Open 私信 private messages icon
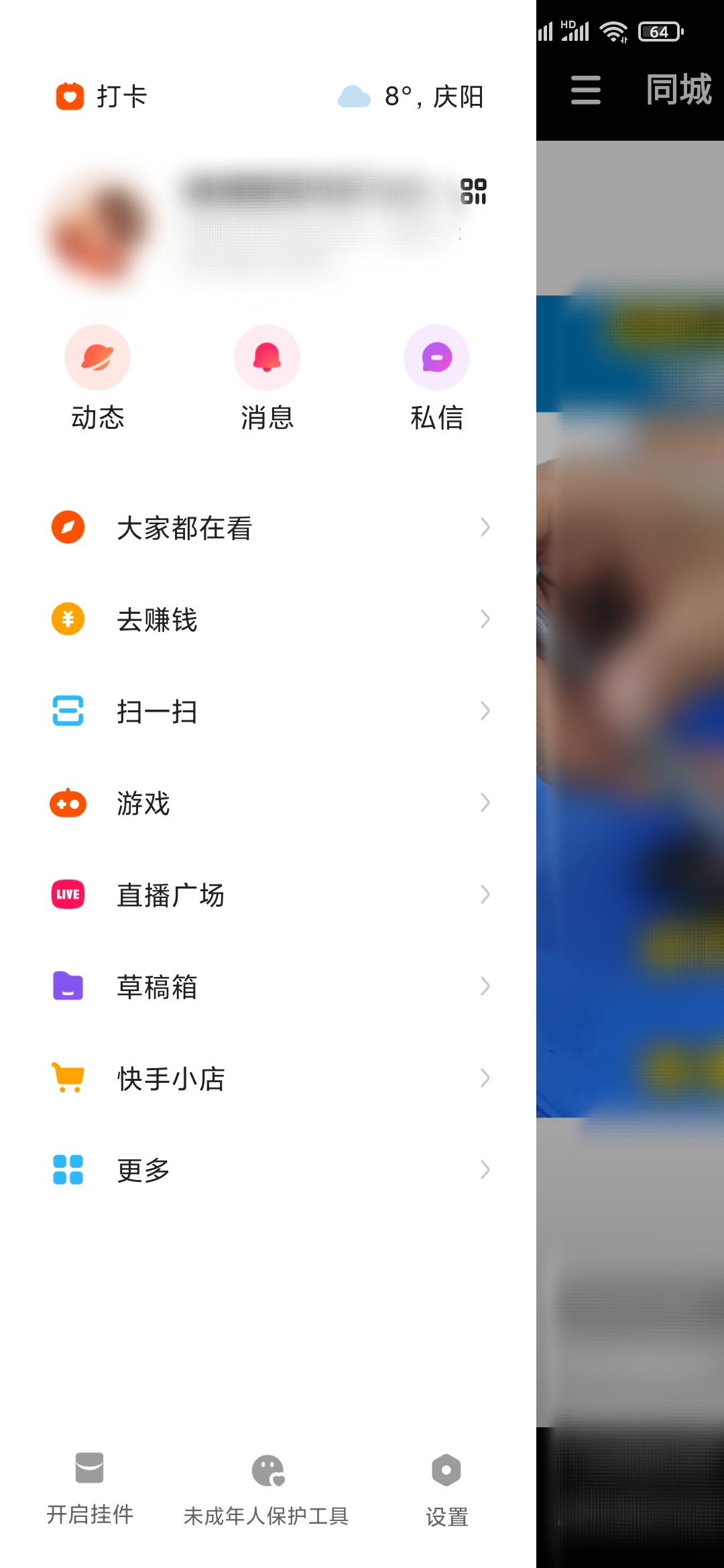Image resolution: width=724 pixels, height=1568 pixels. tap(436, 357)
